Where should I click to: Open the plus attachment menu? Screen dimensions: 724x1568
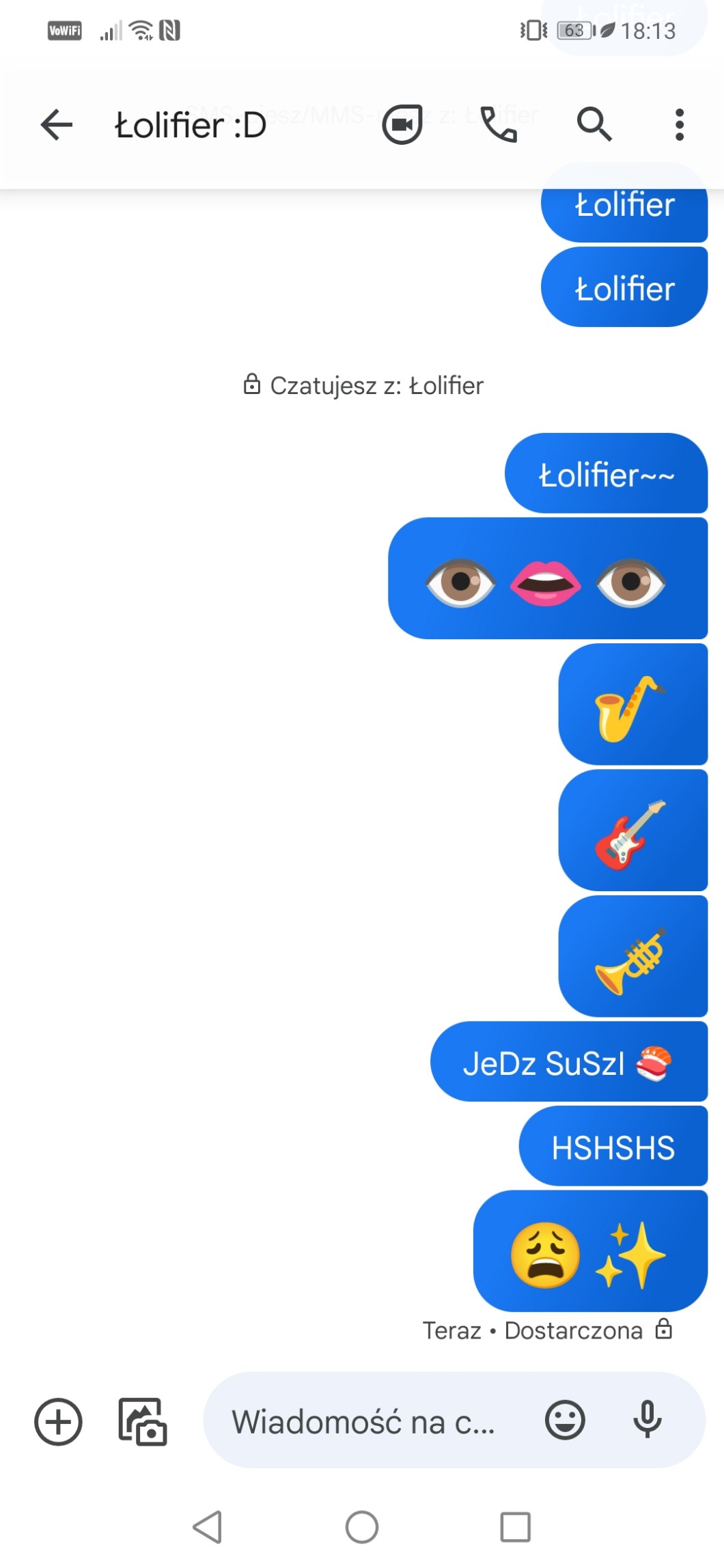tap(58, 1422)
